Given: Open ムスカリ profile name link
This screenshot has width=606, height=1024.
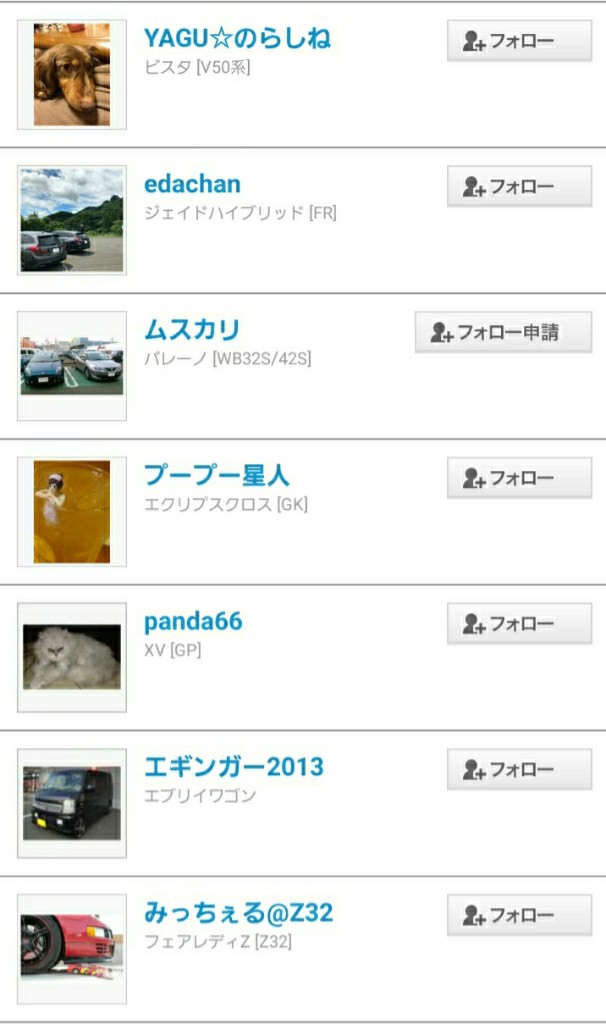Looking at the screenshot, I should pos(192,330).
